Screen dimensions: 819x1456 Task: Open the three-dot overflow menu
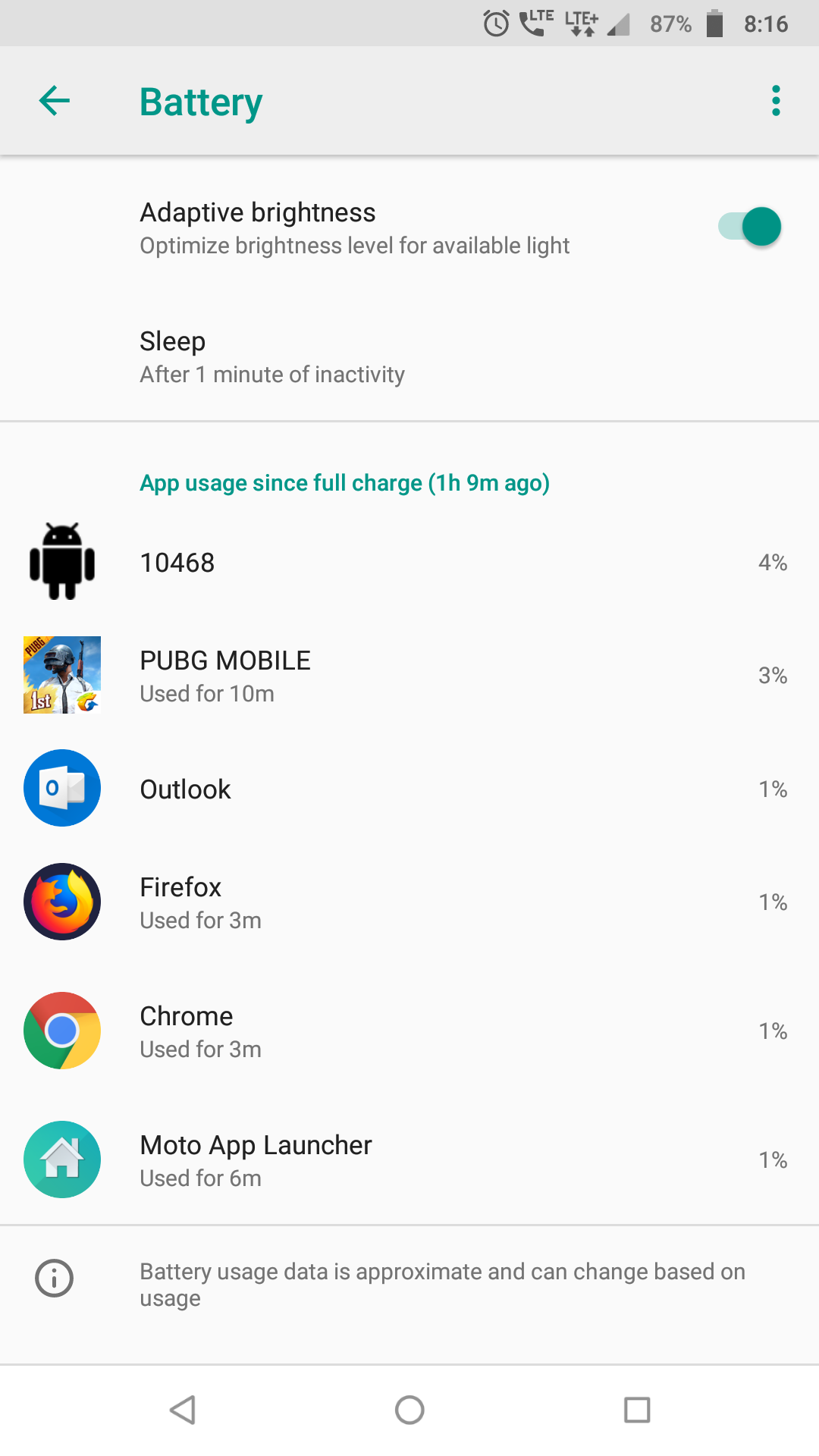coord(776,101)
